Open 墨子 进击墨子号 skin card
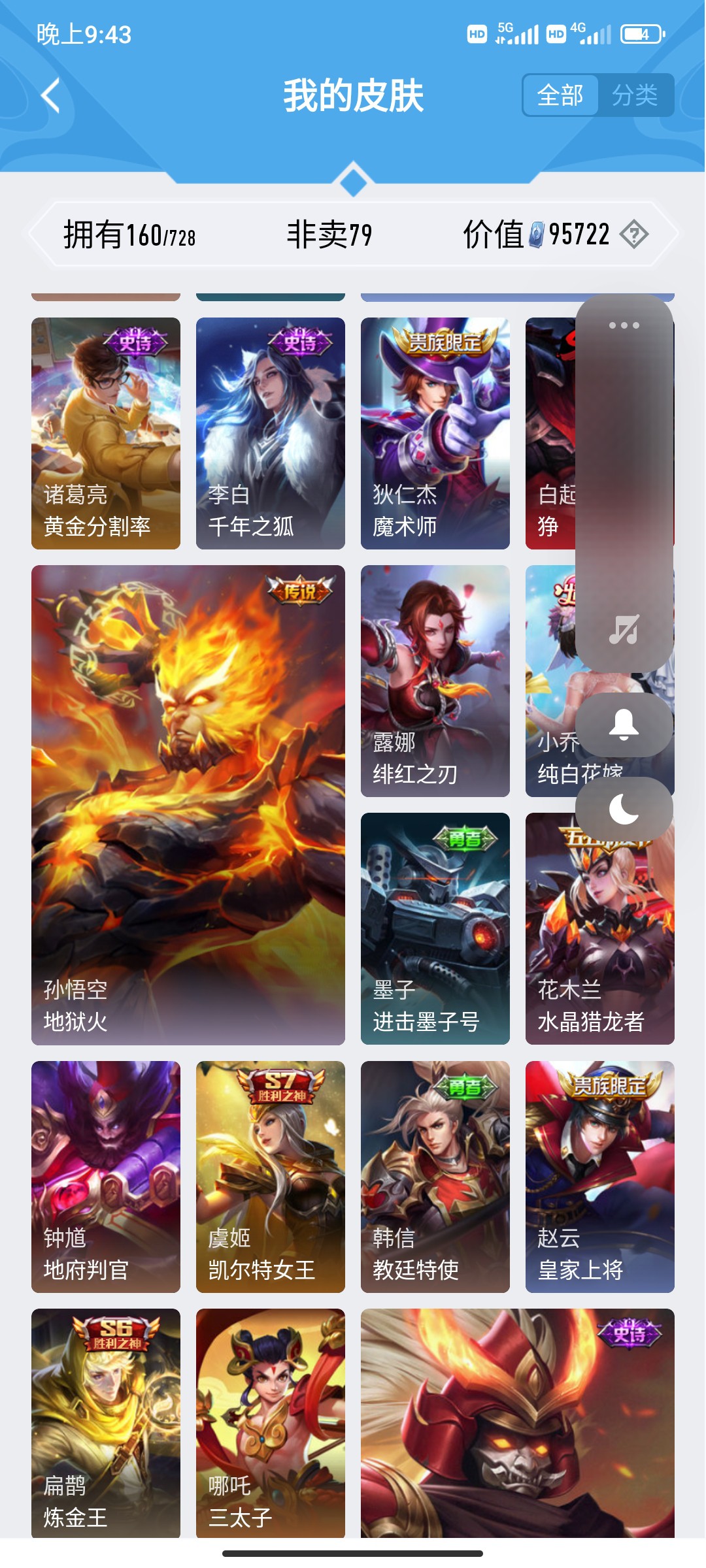Screen dimensions: 706x1568 [435, 928]
